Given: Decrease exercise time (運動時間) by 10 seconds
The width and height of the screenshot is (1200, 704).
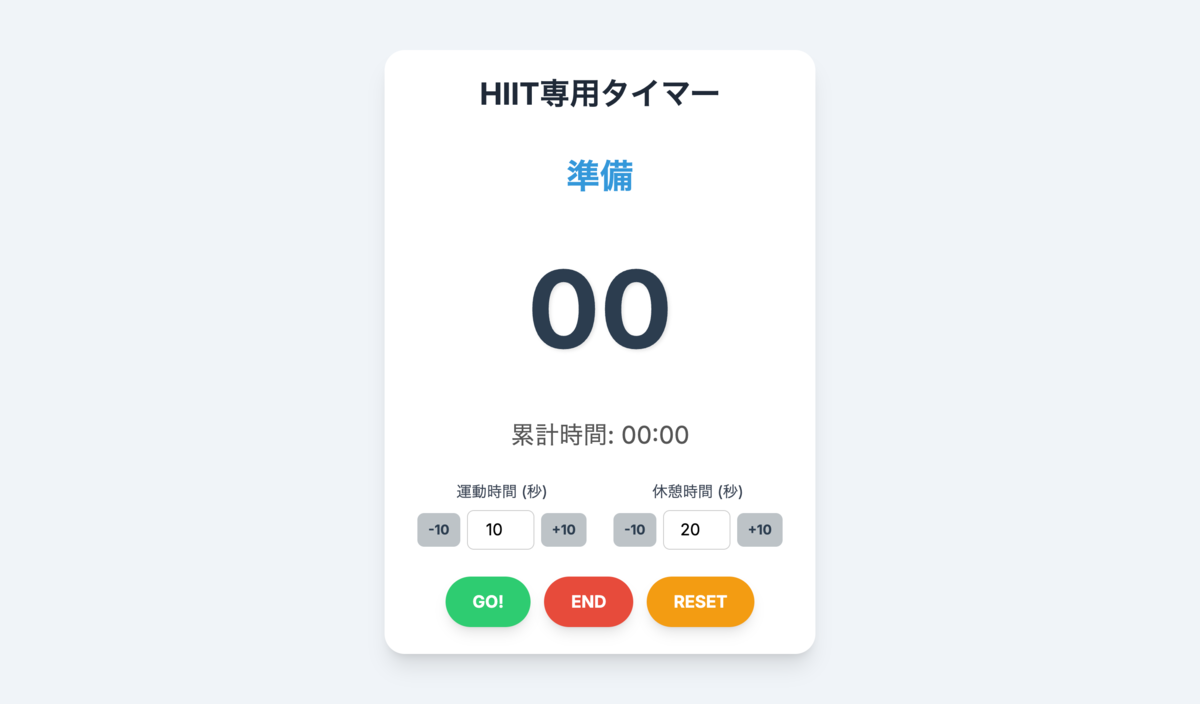Looking at the screenshot, I should 439,530.
